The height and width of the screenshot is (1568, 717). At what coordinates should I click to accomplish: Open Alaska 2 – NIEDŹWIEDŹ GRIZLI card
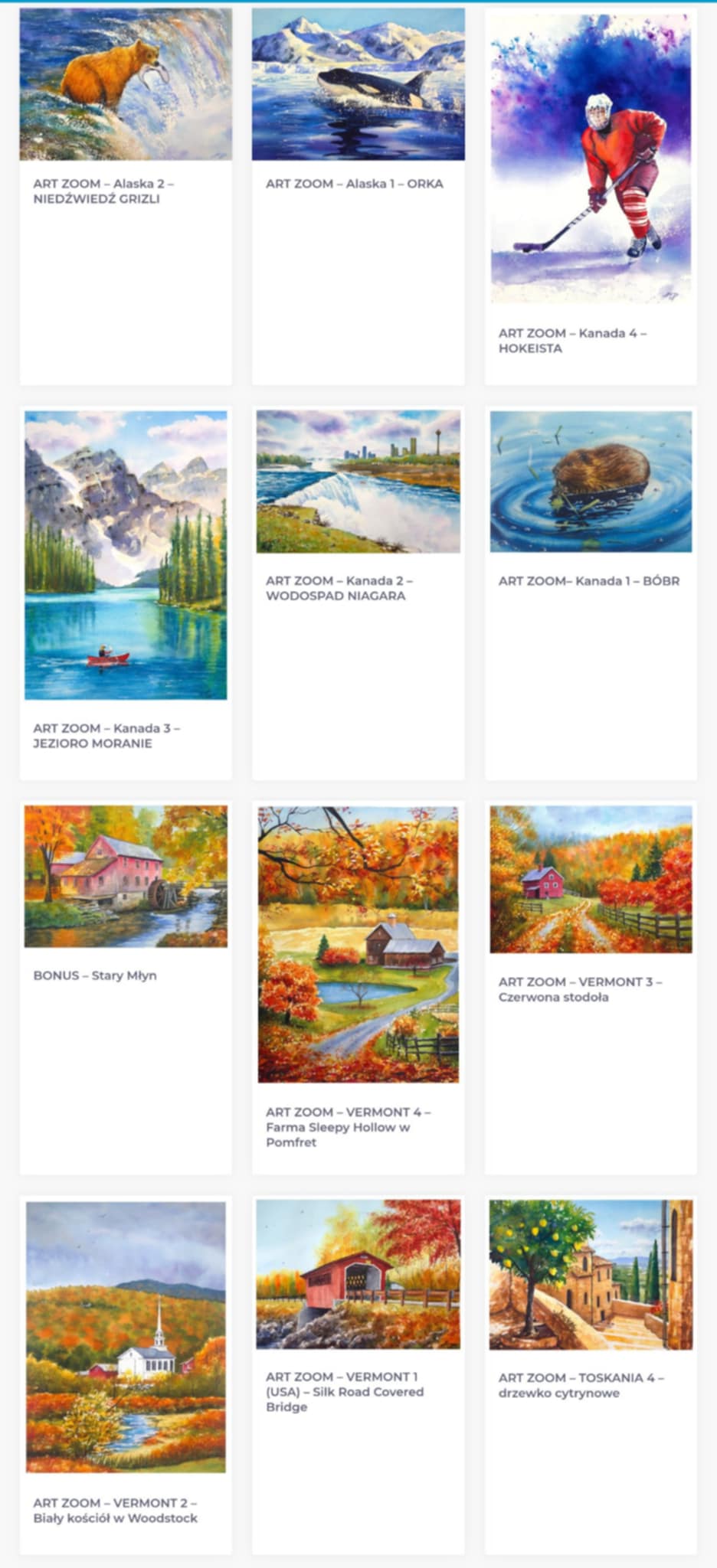click(x=126, y=84)
